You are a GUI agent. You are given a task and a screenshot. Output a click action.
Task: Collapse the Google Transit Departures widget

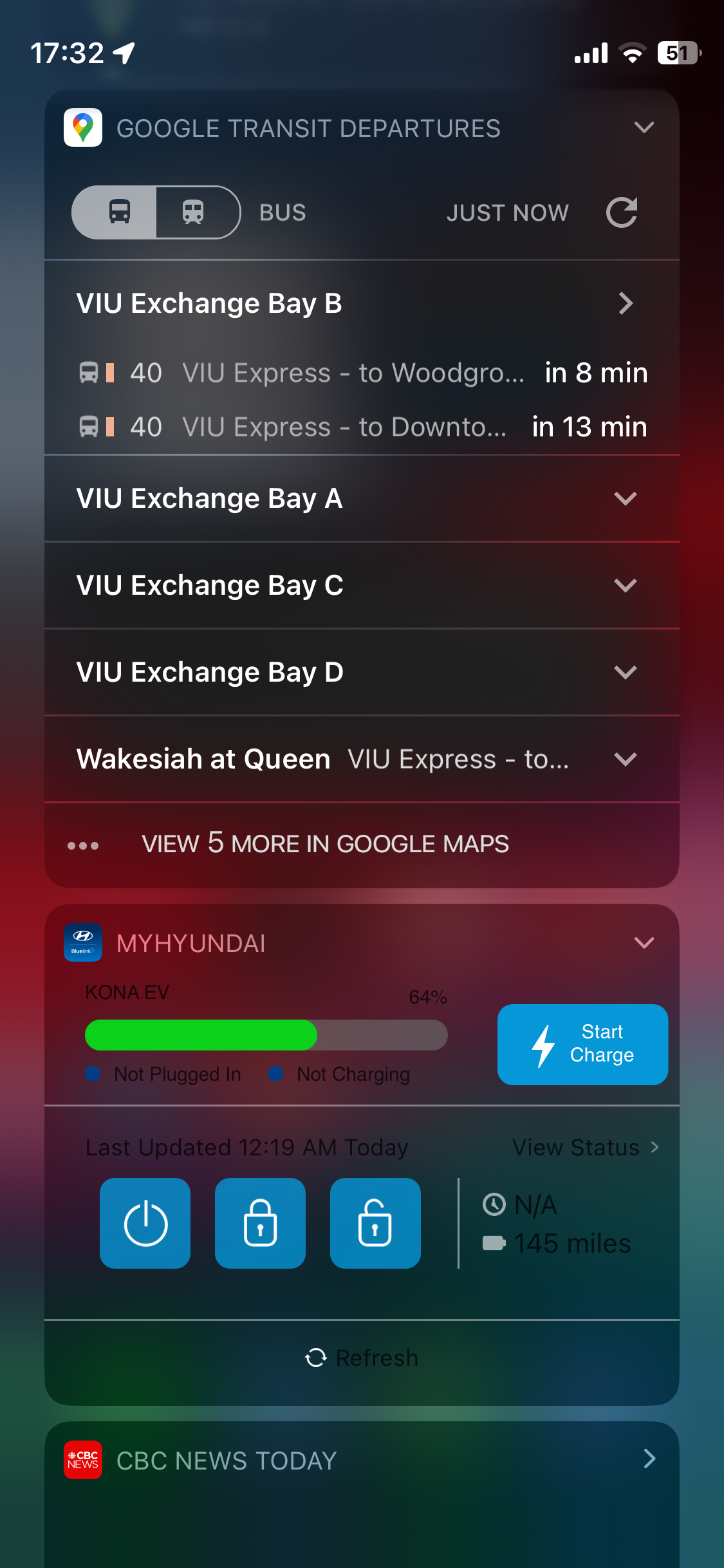[x=644, y=127]
